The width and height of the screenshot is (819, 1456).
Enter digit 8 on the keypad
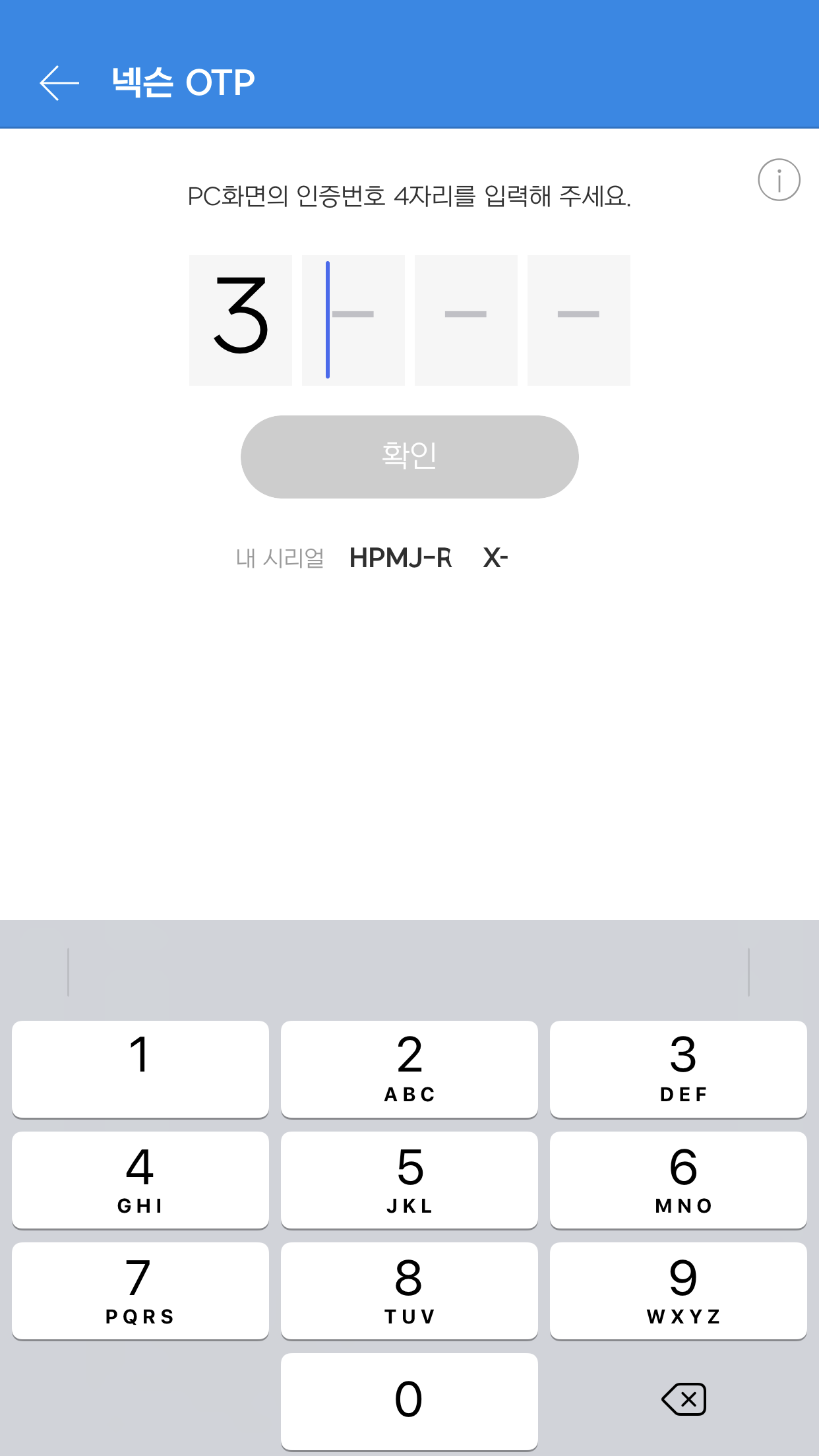pyautogui.click(x=409, y=1290)
